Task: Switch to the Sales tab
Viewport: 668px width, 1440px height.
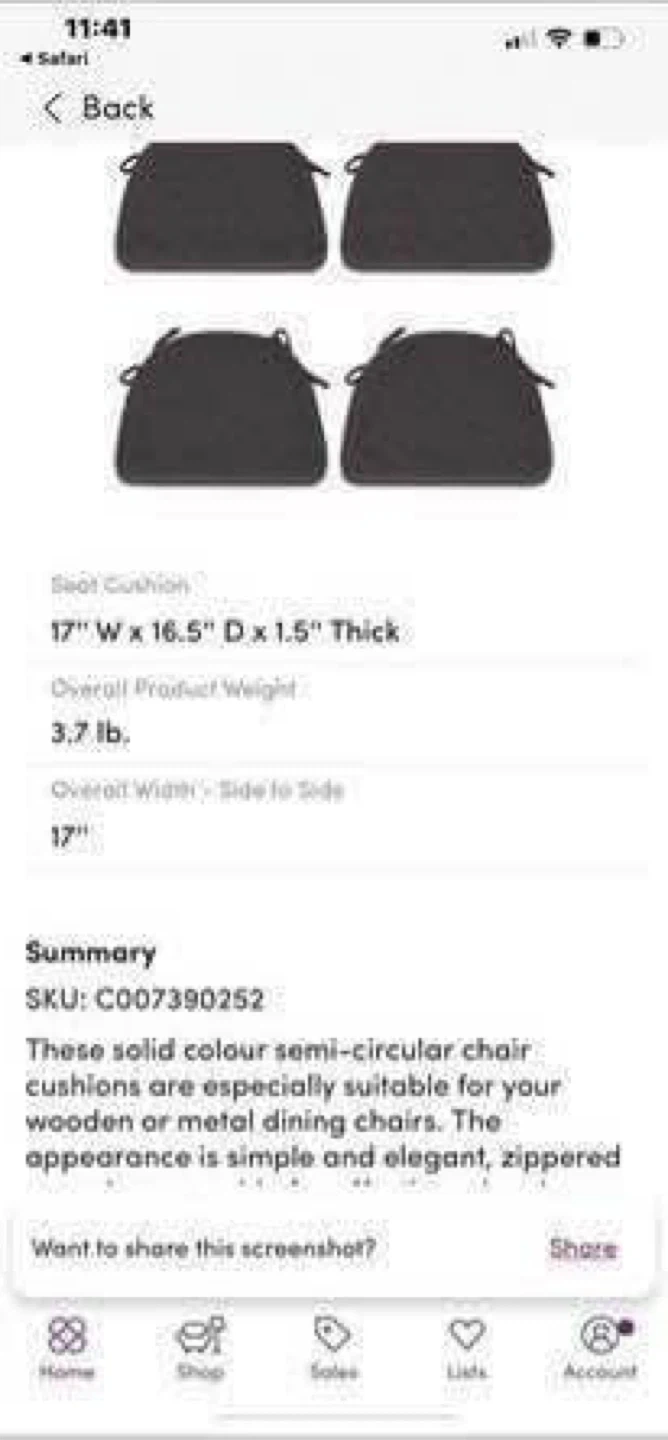Action: pos(332,1348)
